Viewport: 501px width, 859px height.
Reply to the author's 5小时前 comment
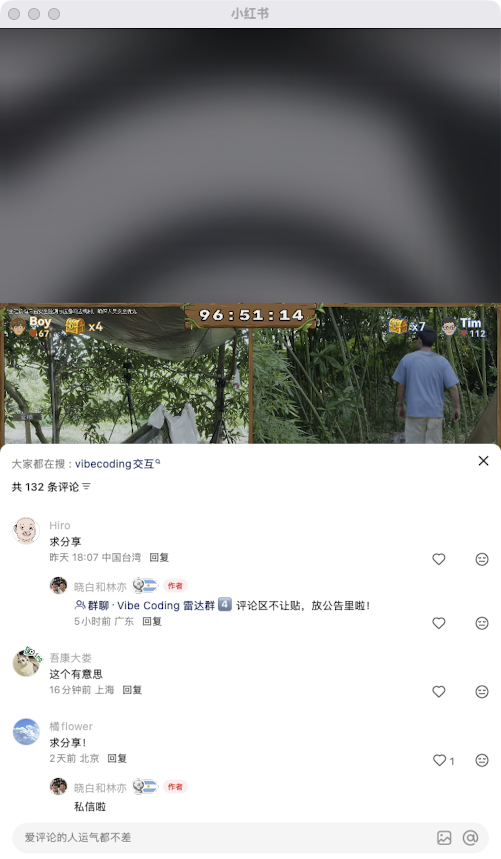[152, 621]
